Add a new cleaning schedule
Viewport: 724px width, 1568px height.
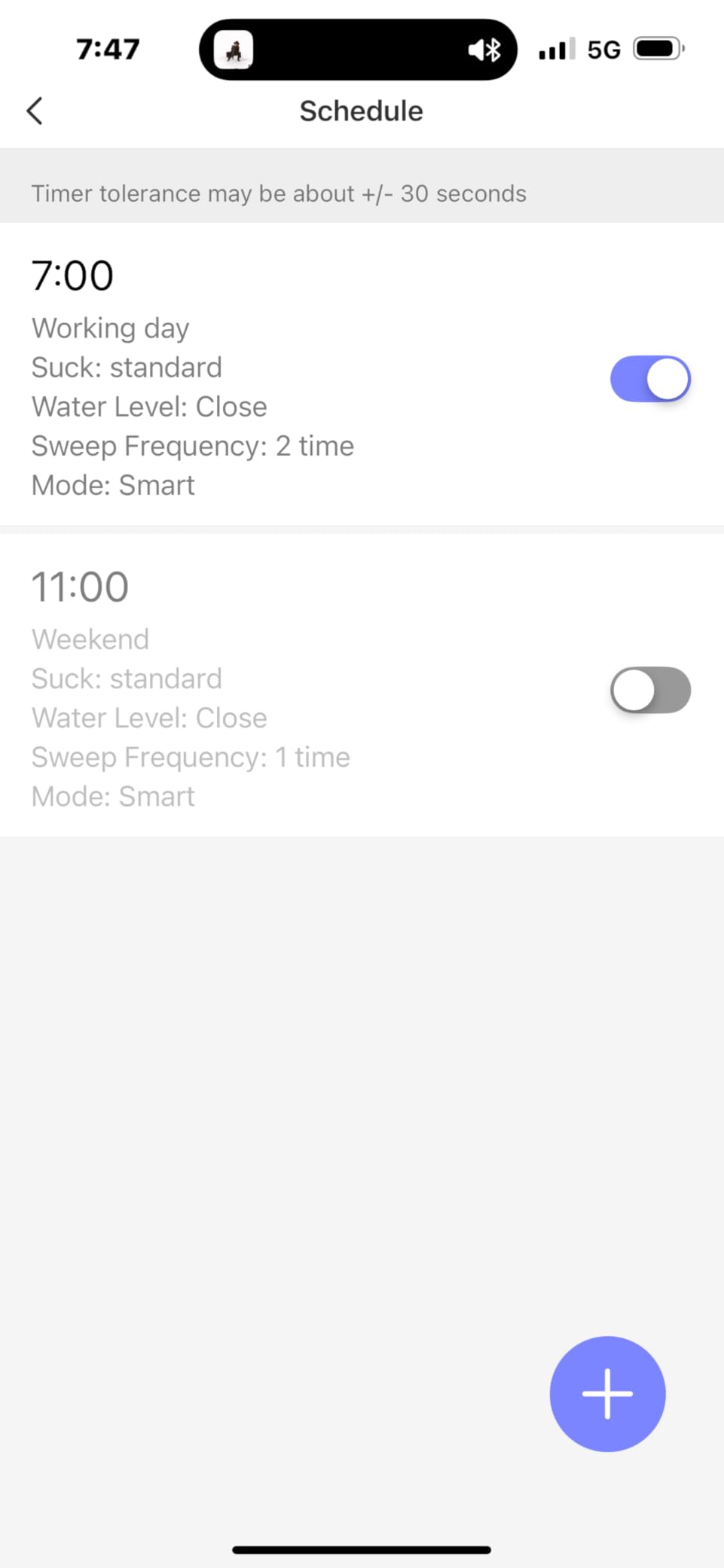tap(607, 1393)
